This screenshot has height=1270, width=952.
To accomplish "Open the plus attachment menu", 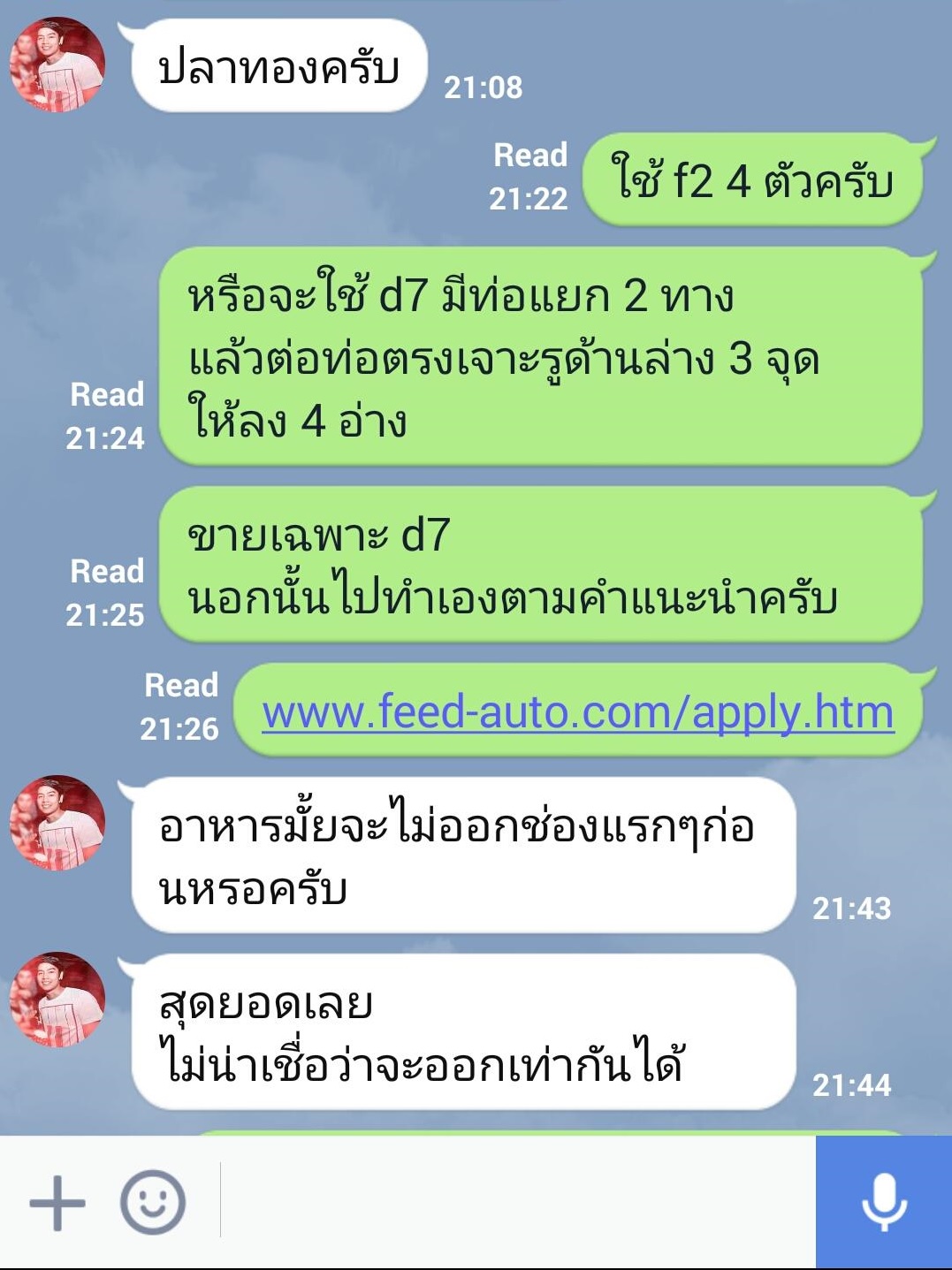I will pos(57,1203).
